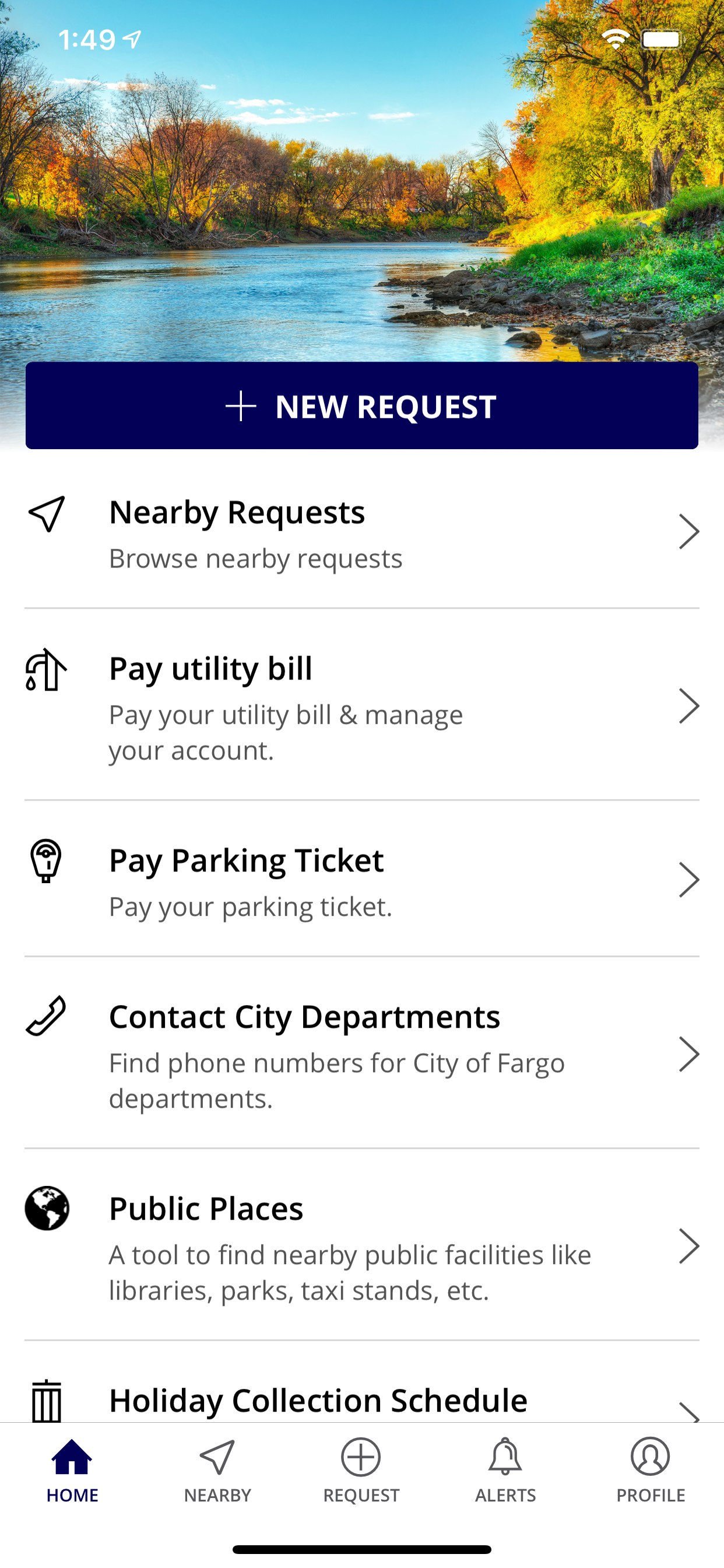Open Nearby Requests
The height and width of the screenshot is (1568, 724).
361,532
